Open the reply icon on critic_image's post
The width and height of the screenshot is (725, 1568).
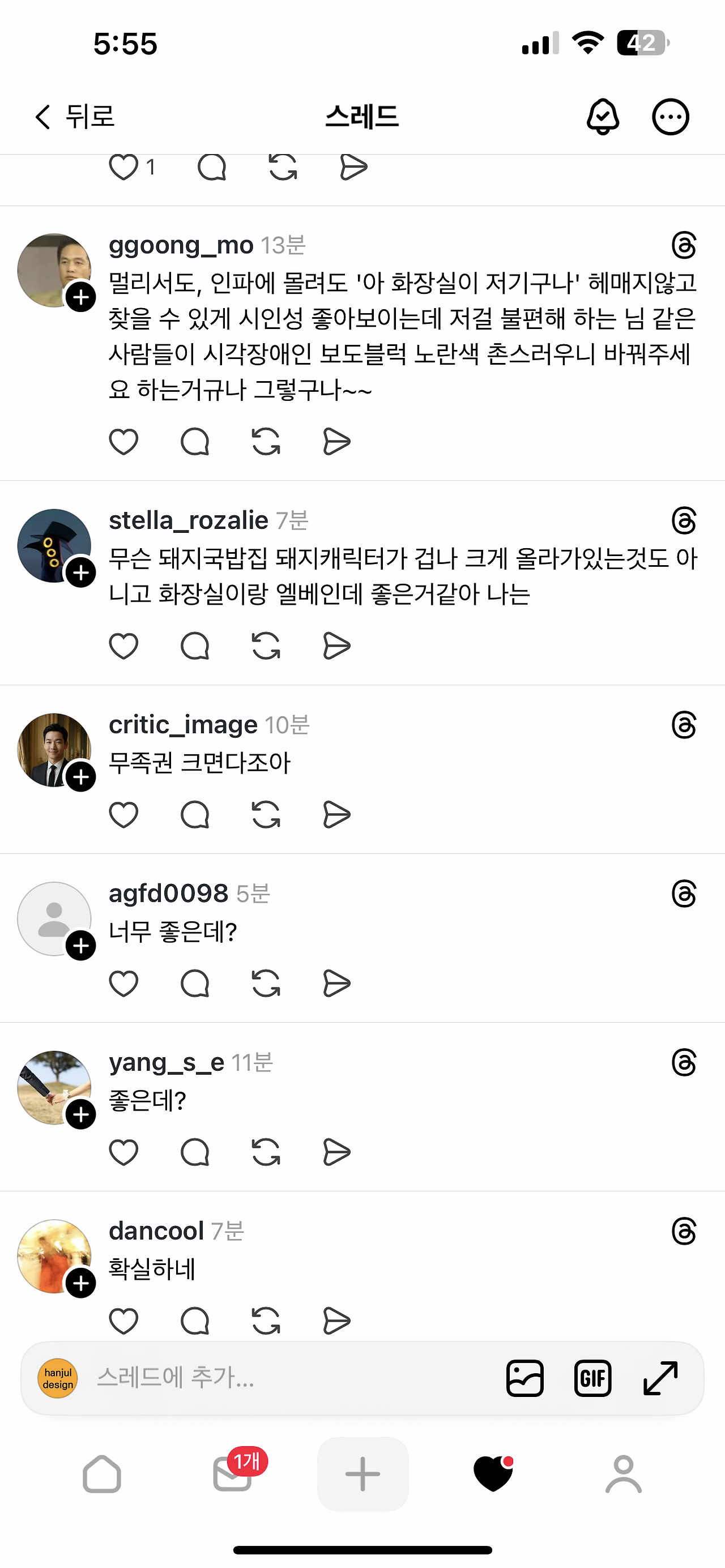click(195, 815)
